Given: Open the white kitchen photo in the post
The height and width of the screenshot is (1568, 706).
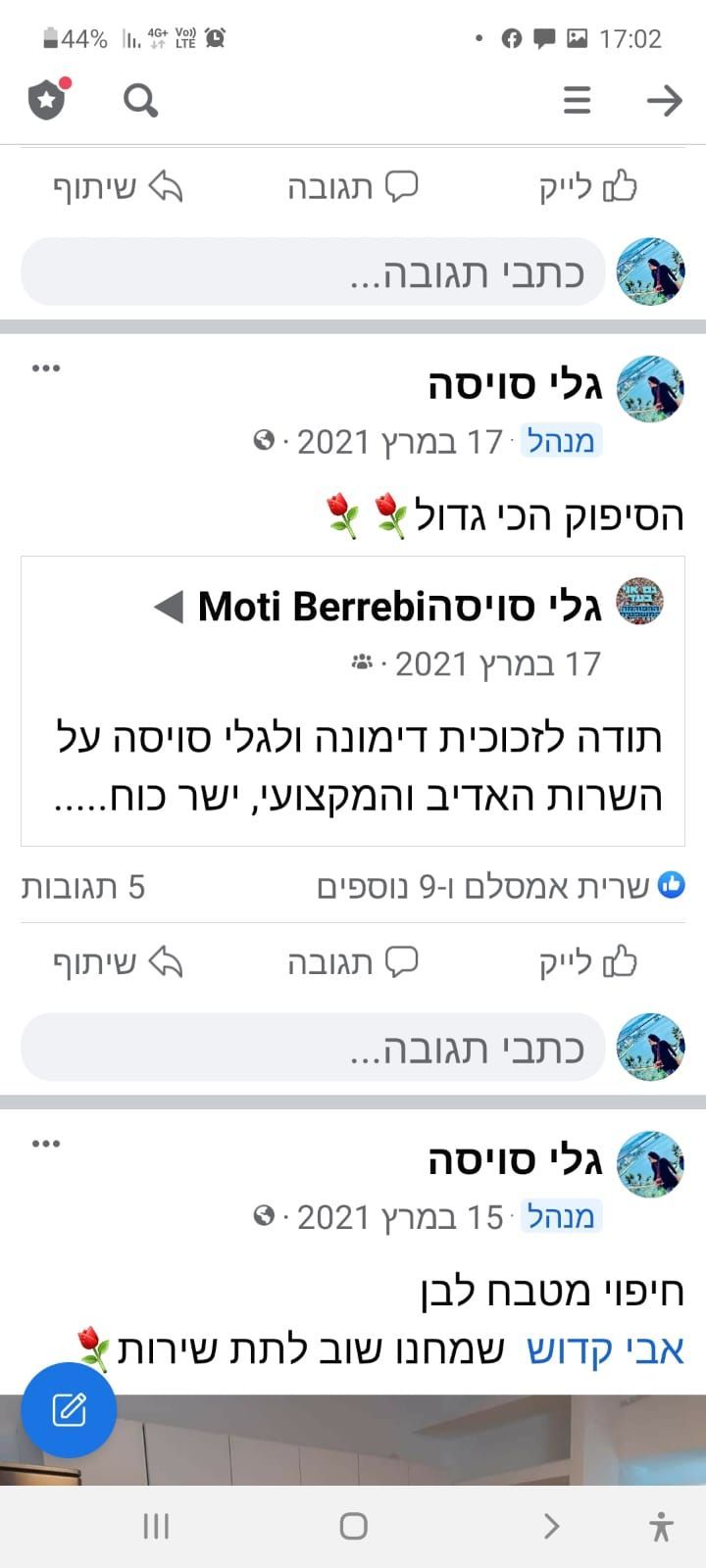Looking at the screenshot, I should [x=392, y=1441].
